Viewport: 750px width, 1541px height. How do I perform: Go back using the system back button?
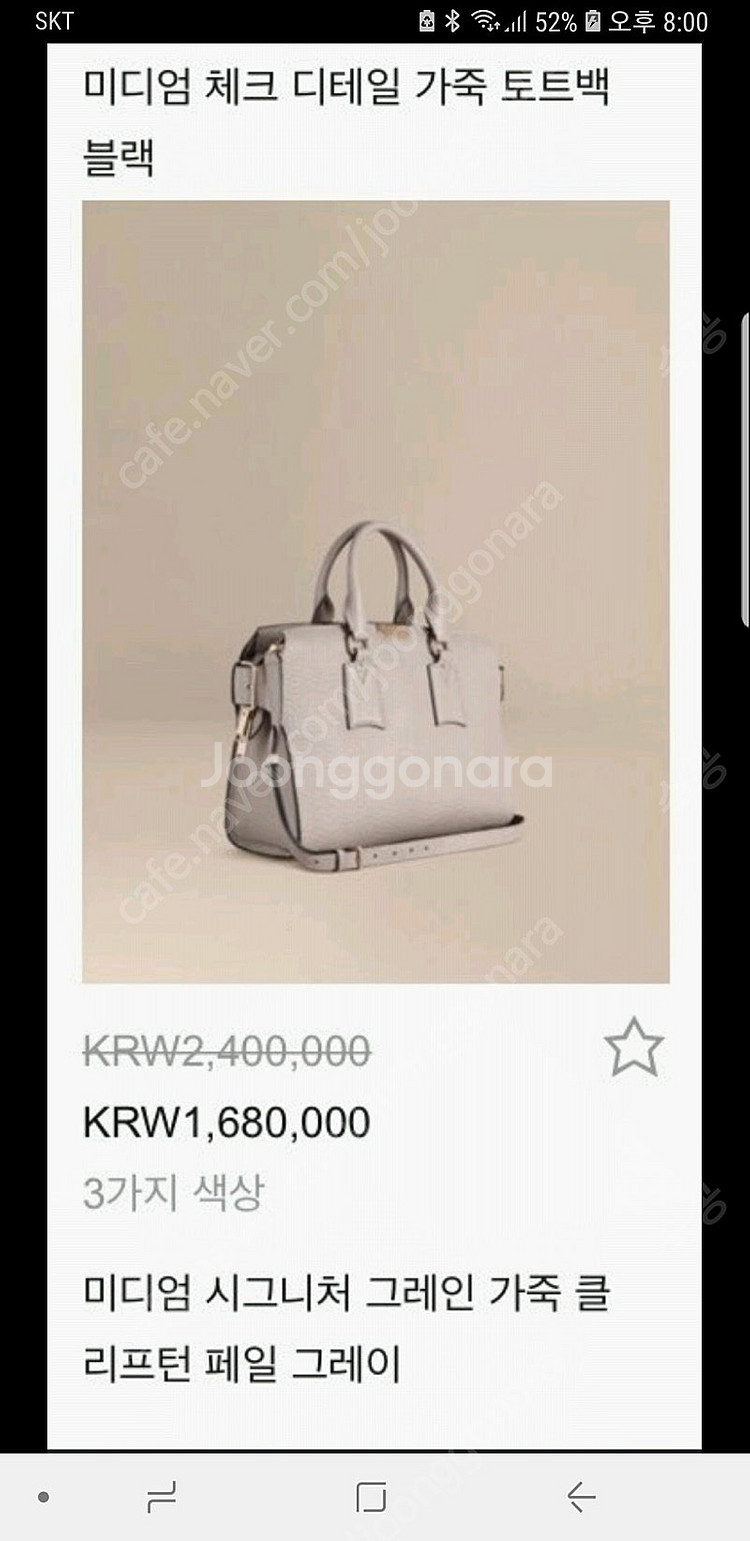tap(581, 1497)
